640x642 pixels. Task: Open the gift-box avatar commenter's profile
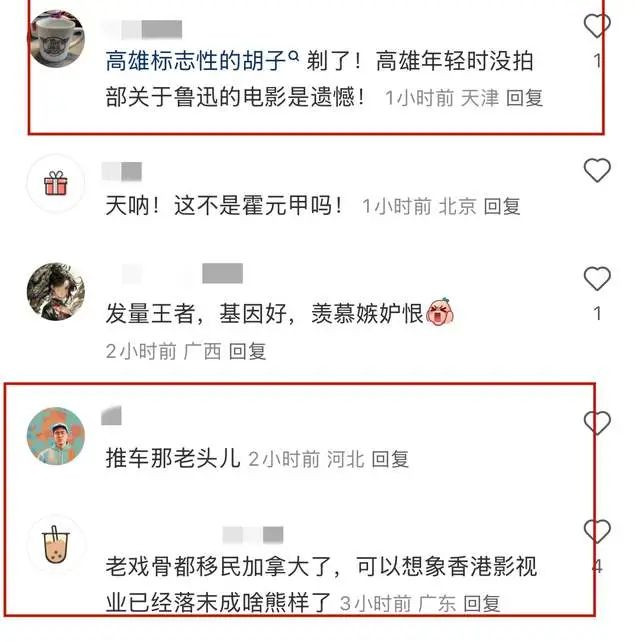tap(55, 184)
